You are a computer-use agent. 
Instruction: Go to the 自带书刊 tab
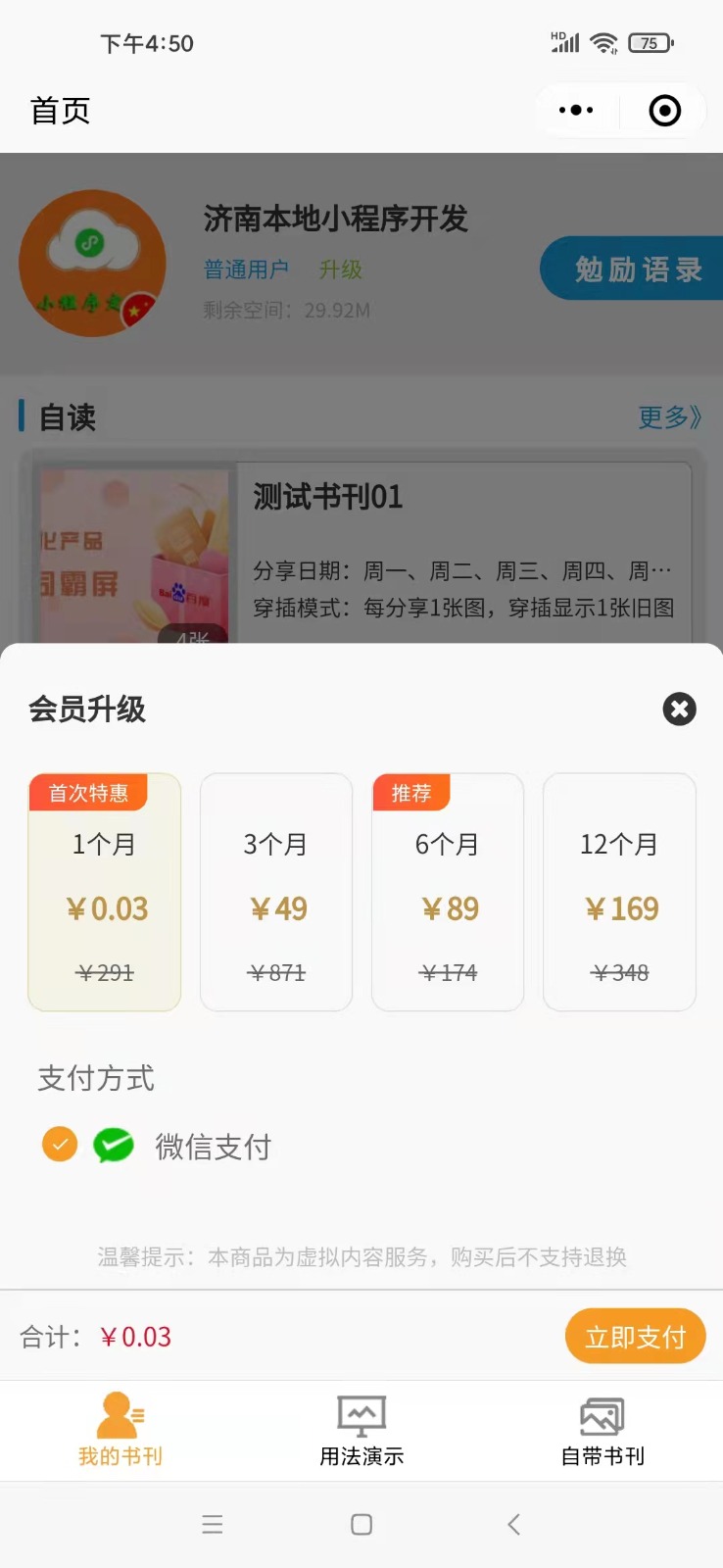pyautogui.click(x=602, y=1430)
